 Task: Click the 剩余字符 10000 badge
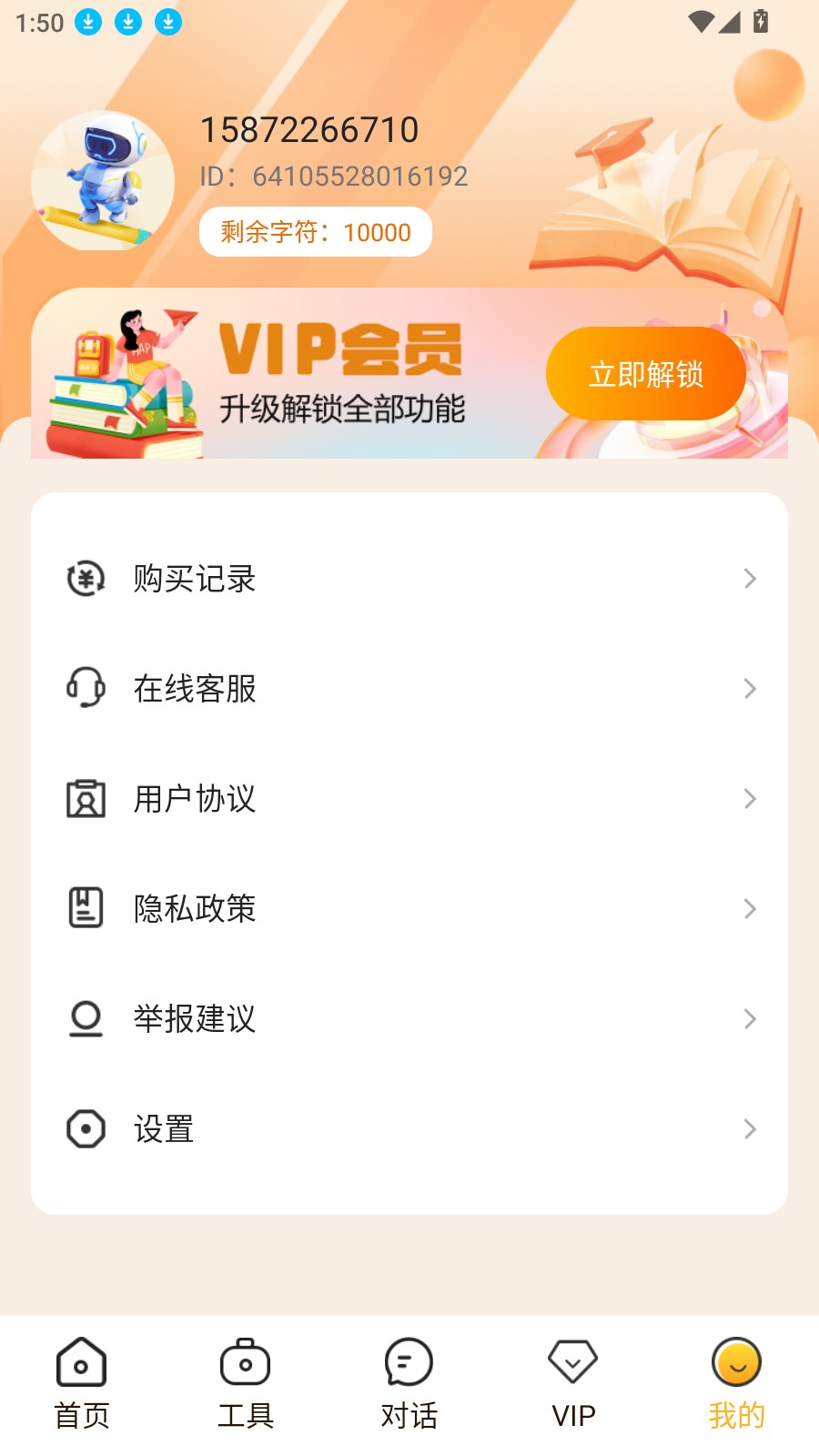[314, 232]
